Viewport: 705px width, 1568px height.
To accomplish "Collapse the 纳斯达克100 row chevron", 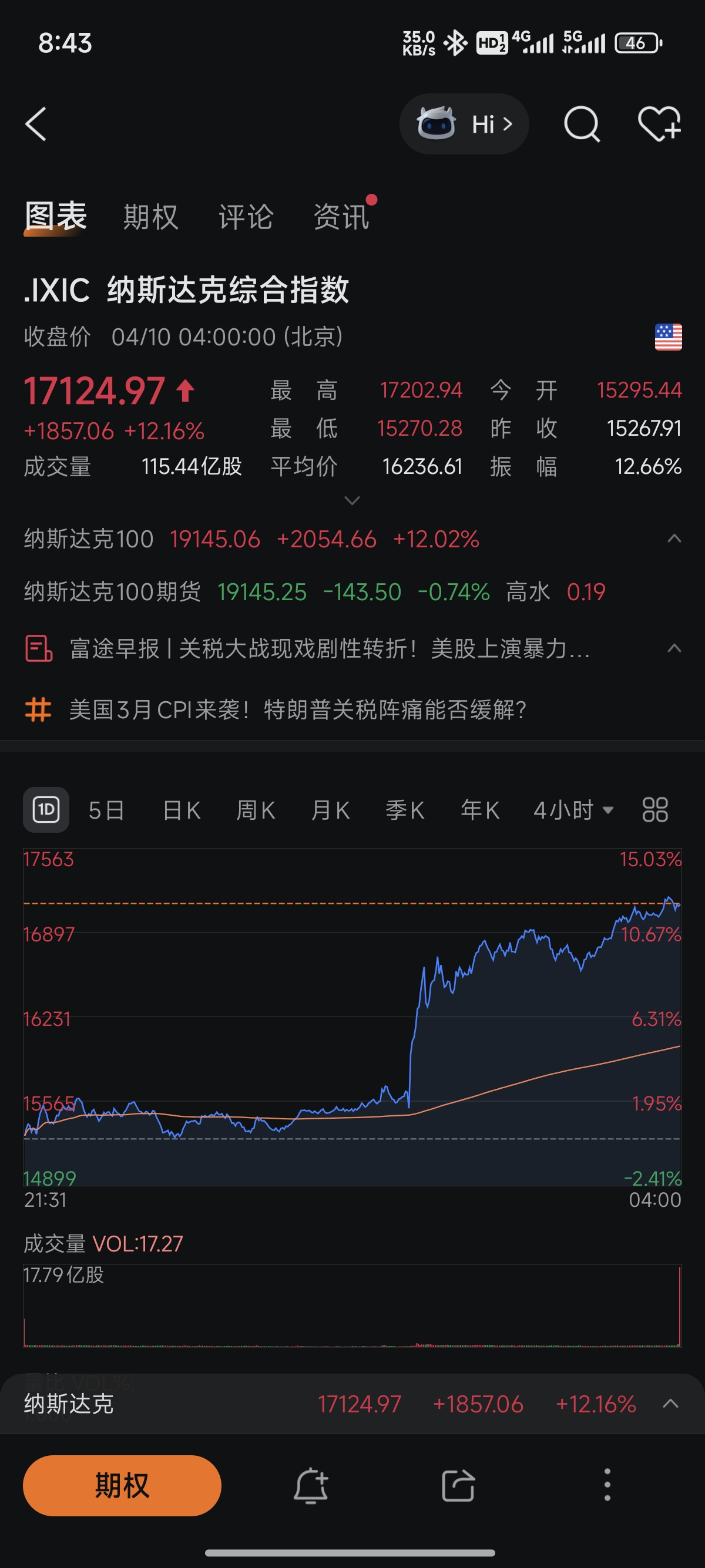I will coord(674,539).
